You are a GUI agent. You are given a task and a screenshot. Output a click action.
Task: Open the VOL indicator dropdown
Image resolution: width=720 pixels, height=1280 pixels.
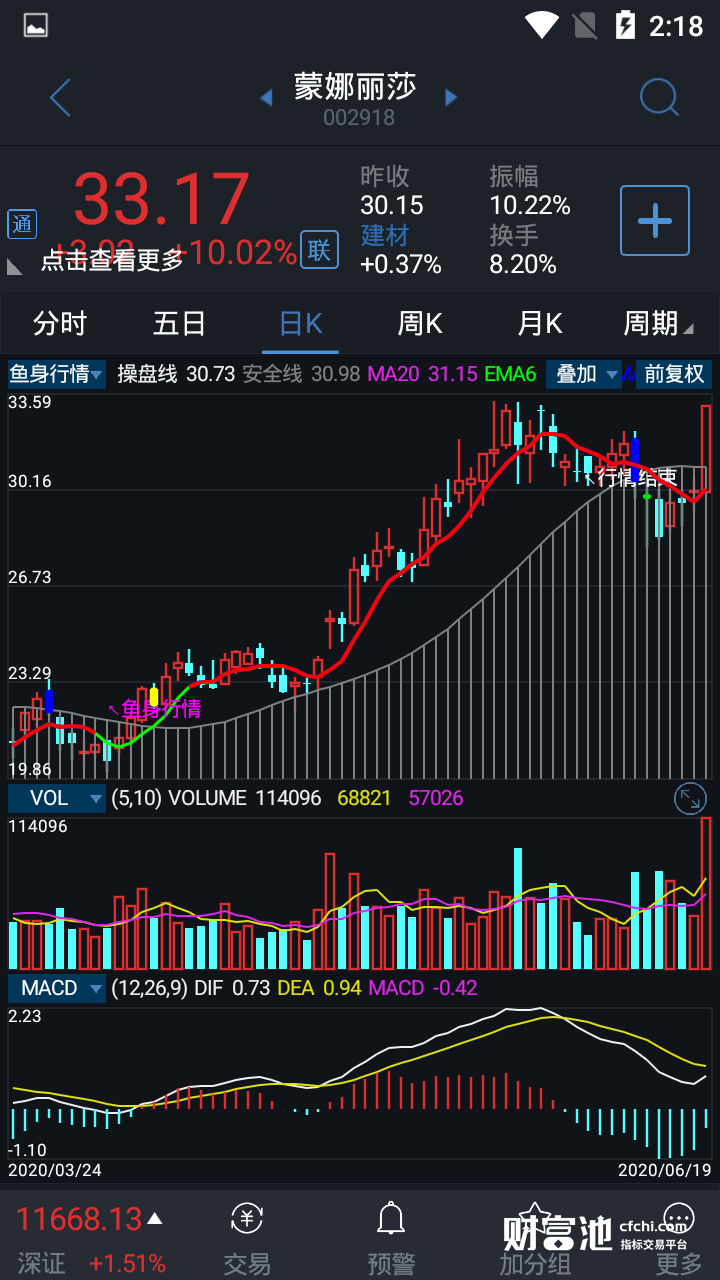click(x=57, y=798)
